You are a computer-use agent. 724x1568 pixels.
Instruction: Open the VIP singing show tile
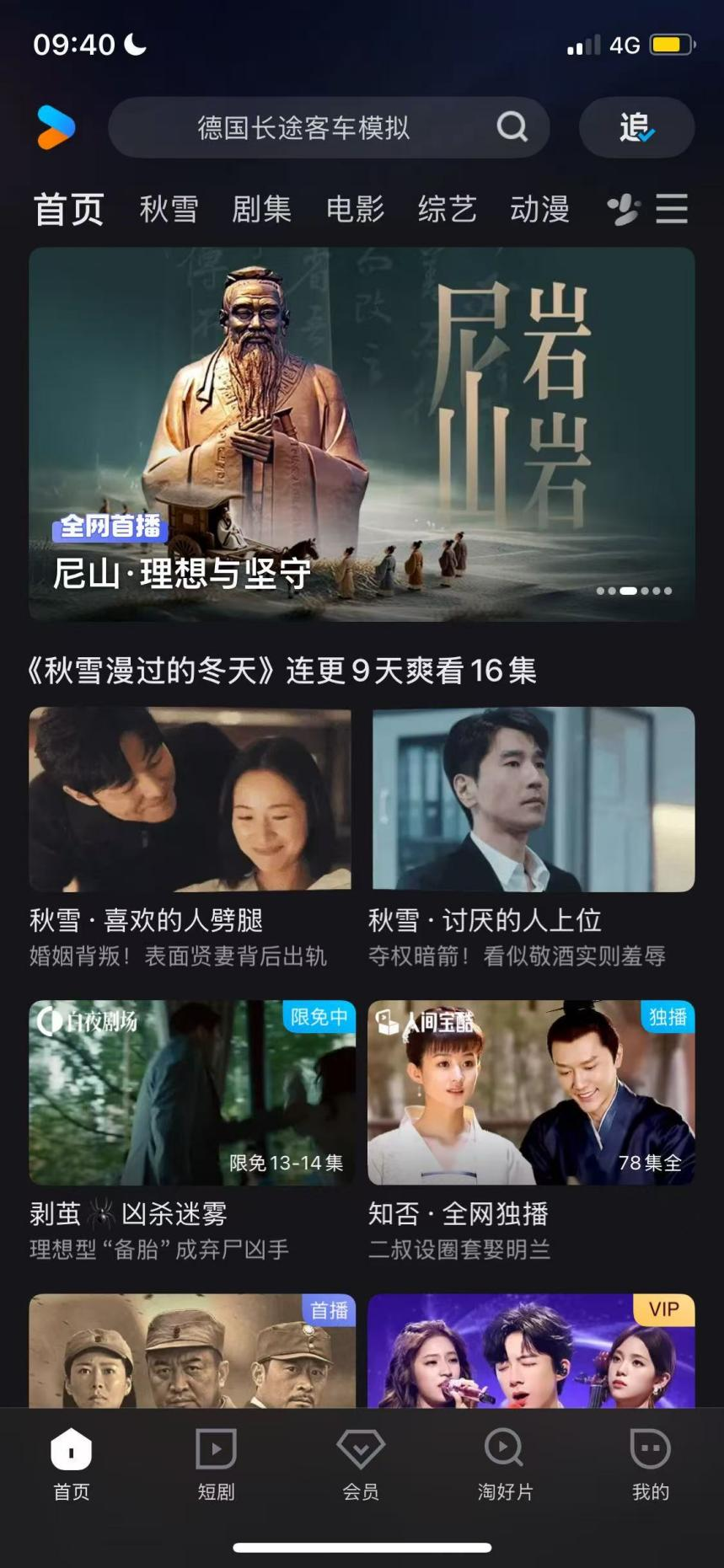531,1351
